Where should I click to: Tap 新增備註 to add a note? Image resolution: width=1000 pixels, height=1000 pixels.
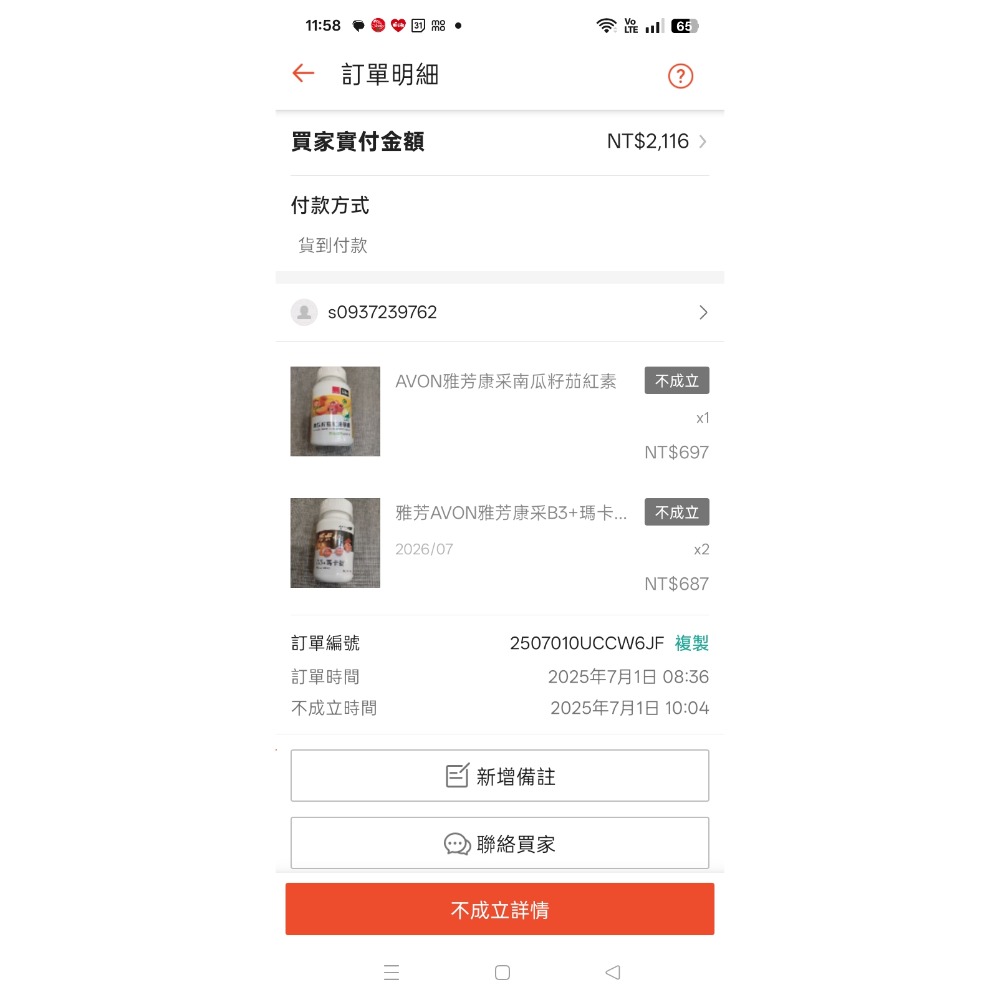[499, 776]
